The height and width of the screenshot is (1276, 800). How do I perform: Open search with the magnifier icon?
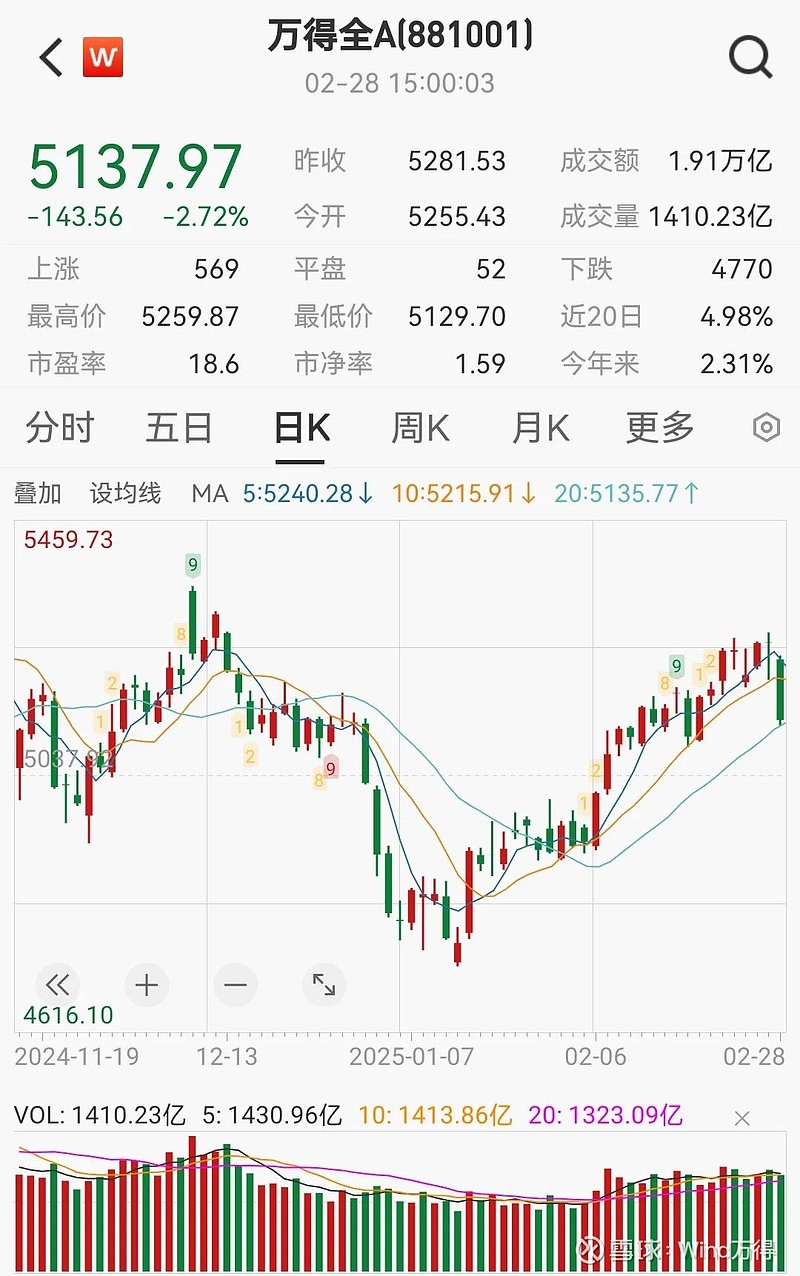click(x=749, y=57)
